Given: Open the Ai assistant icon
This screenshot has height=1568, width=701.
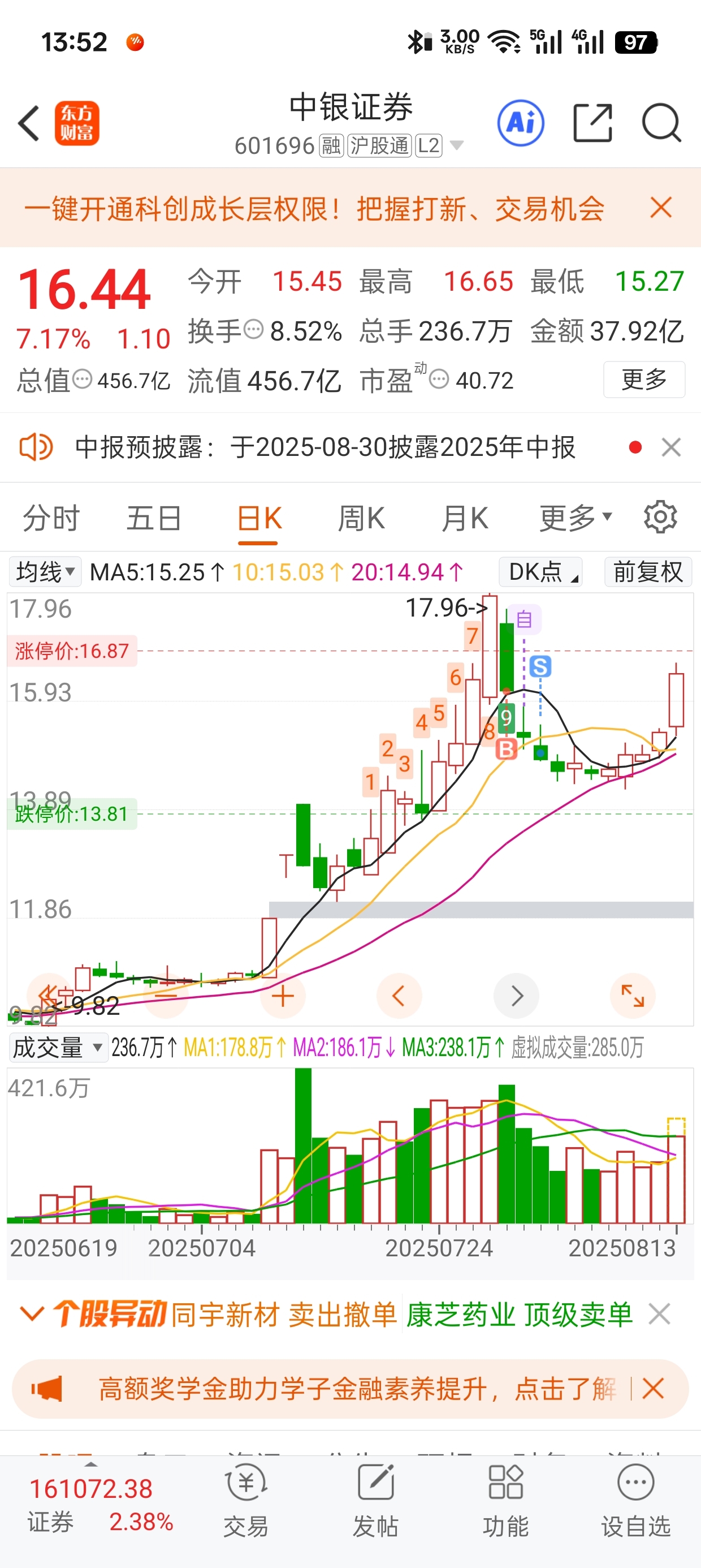Looking at the screenshot, I should (520, 123).
